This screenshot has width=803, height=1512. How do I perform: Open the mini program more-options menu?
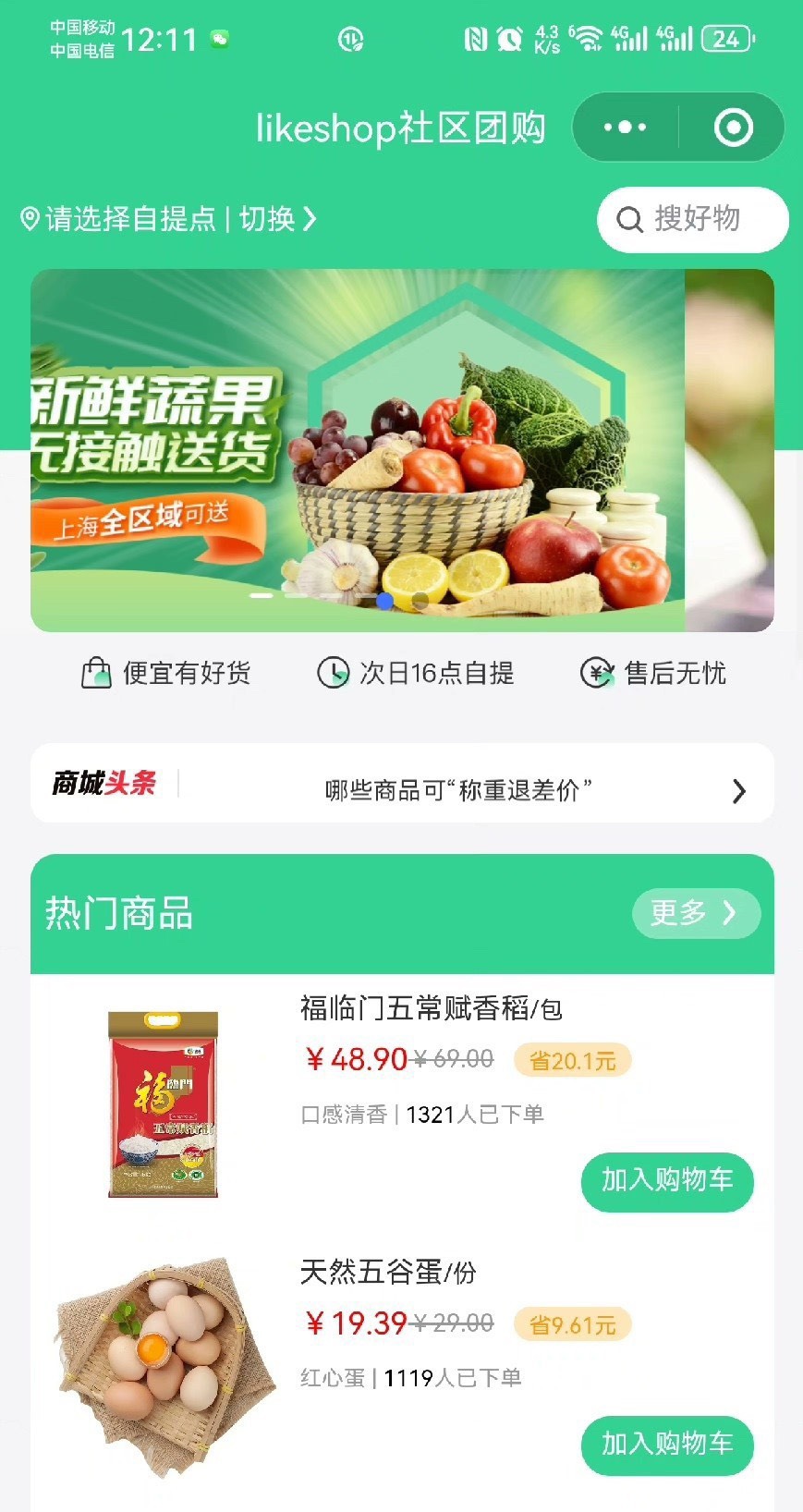[626, 128]
